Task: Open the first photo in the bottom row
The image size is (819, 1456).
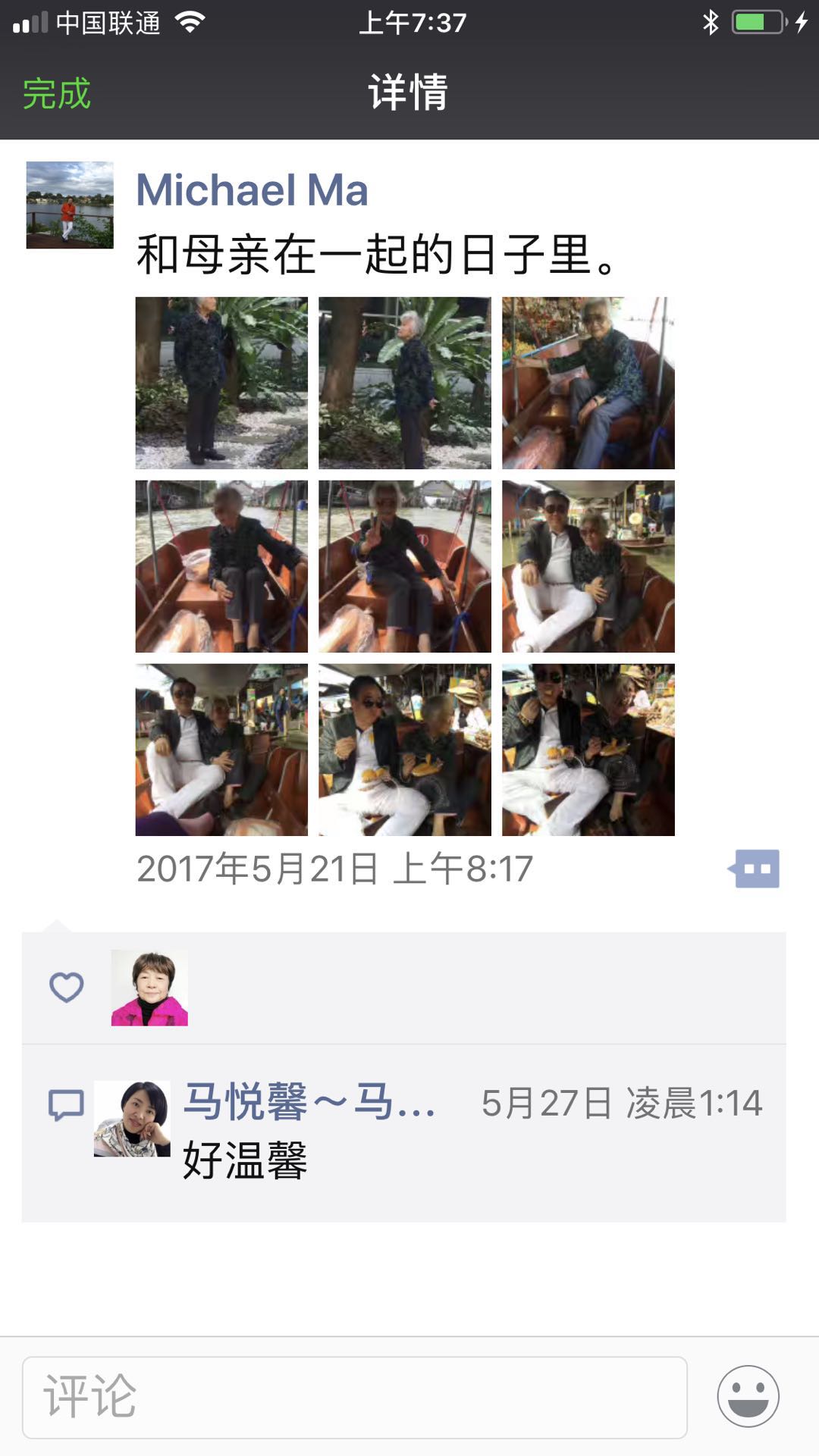Action: 221,750
